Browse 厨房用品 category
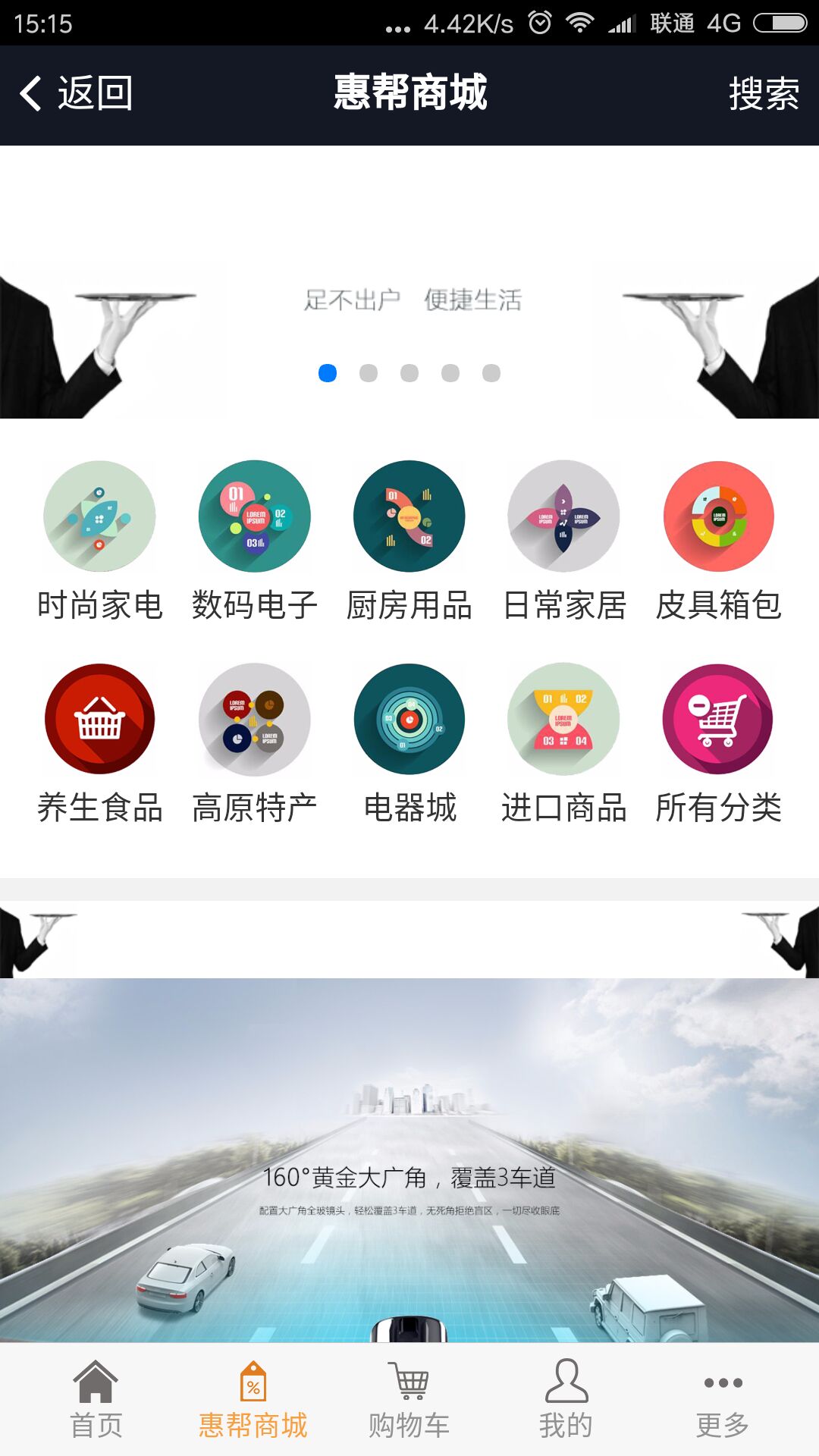 (x=409, y=540)
